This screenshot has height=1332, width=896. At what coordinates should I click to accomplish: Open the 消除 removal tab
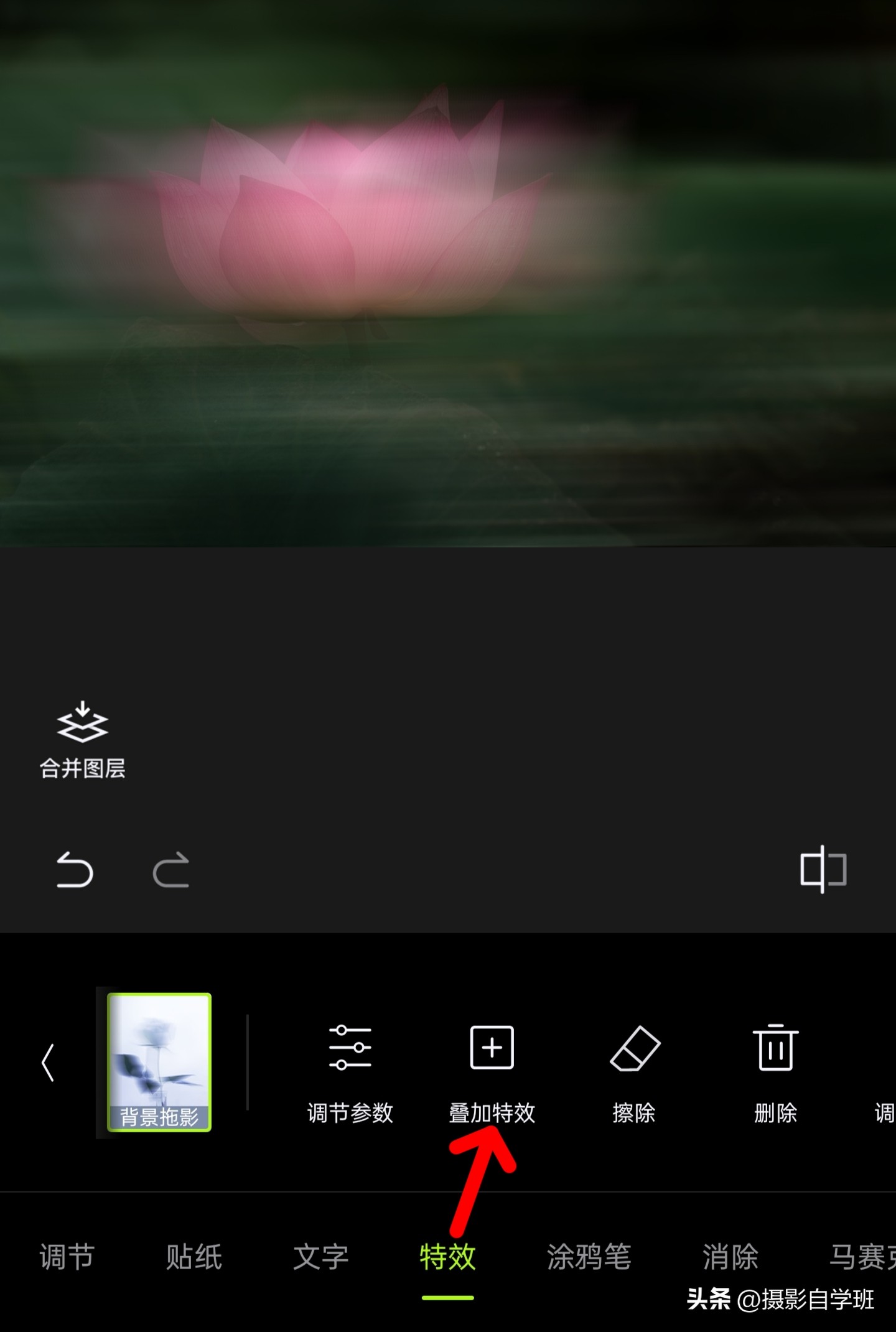click(x=730, y=1257)
